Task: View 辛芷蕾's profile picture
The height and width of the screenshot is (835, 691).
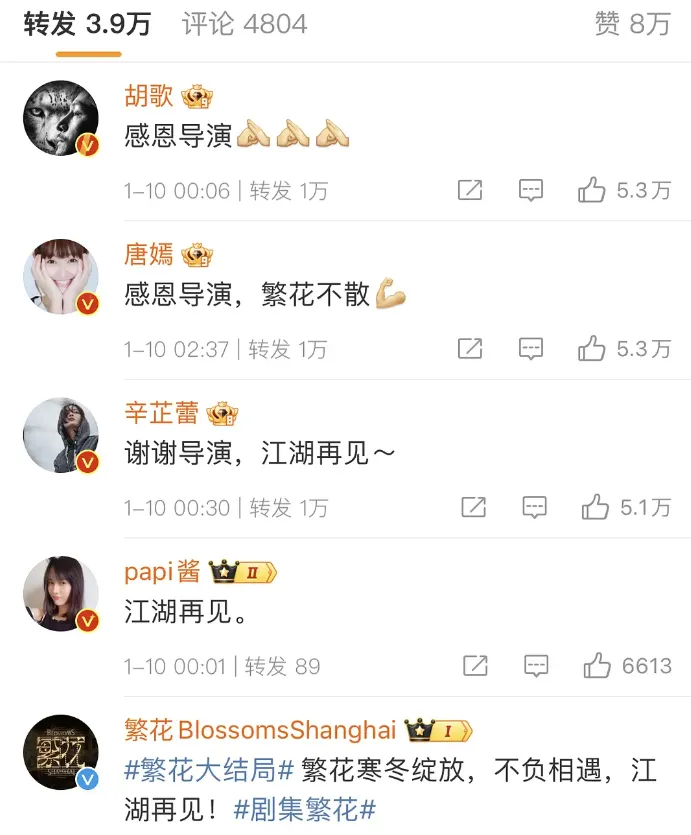Action: coord(61,435)
